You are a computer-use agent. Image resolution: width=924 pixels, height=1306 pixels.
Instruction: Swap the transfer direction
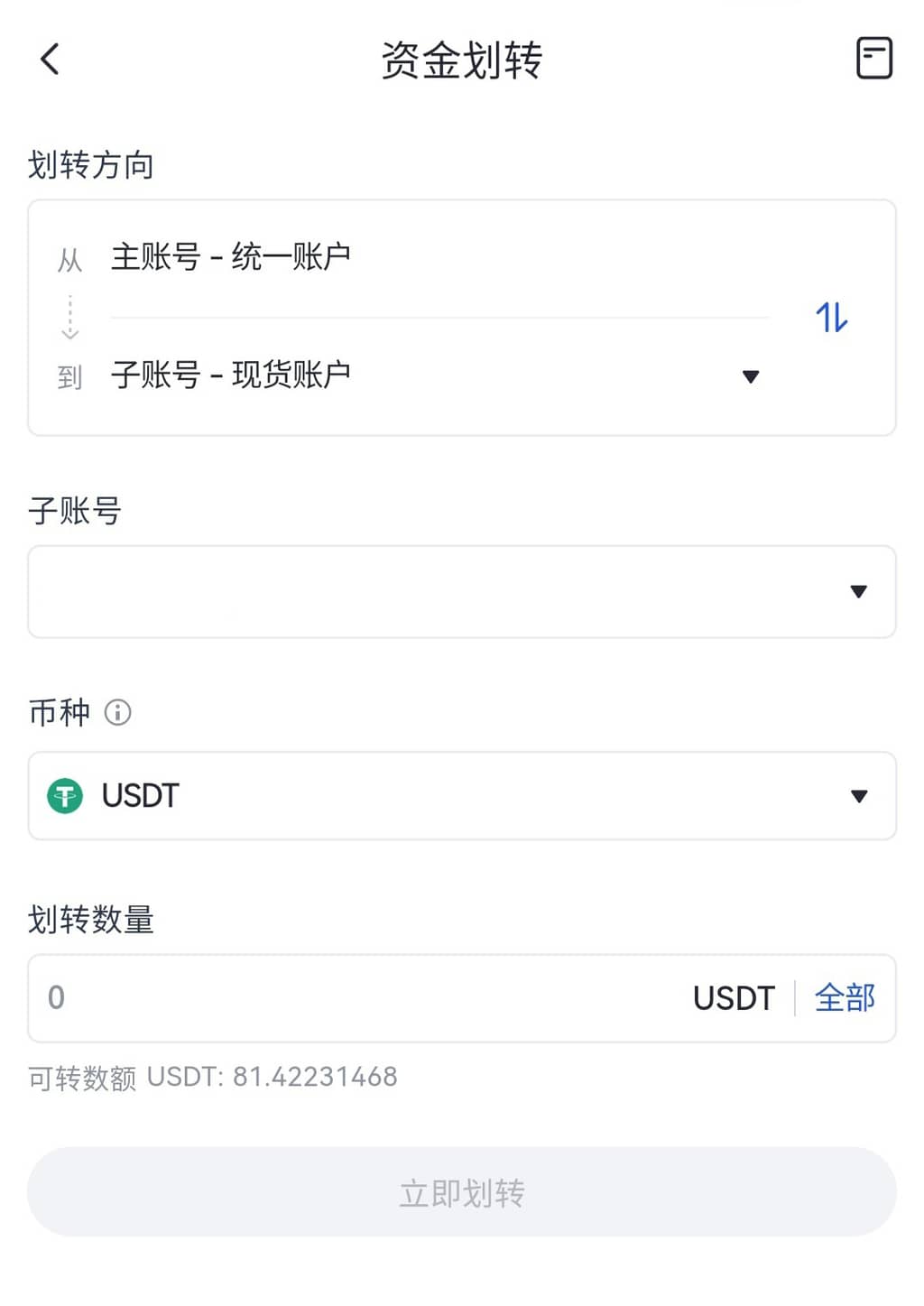click(831, 318)
